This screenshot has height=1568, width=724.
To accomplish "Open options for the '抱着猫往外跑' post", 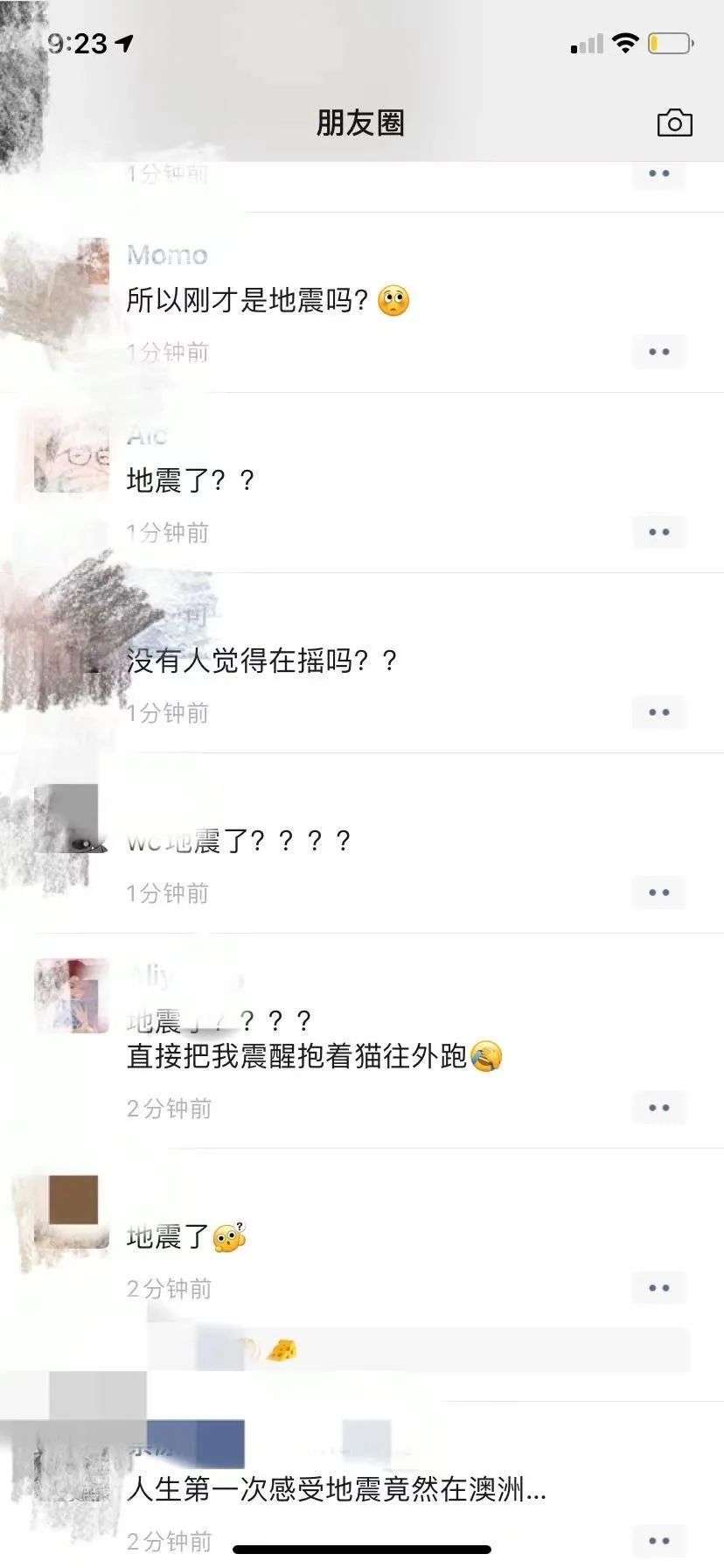I will tap(658, 1108).
